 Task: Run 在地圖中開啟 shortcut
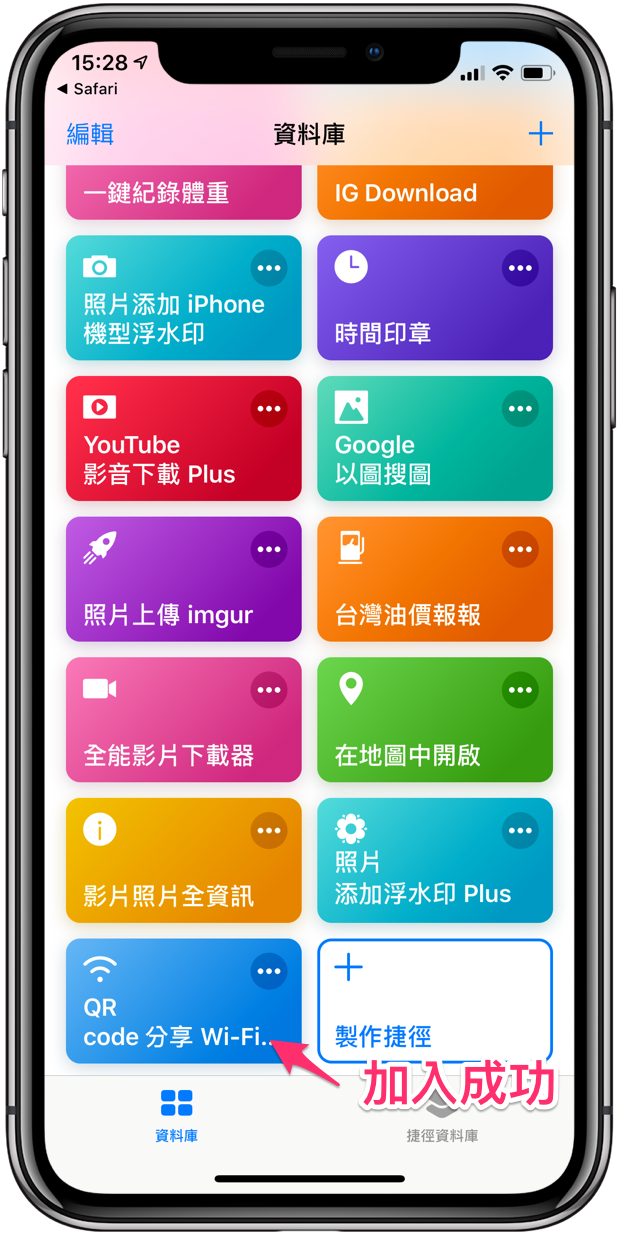point(435,720)
